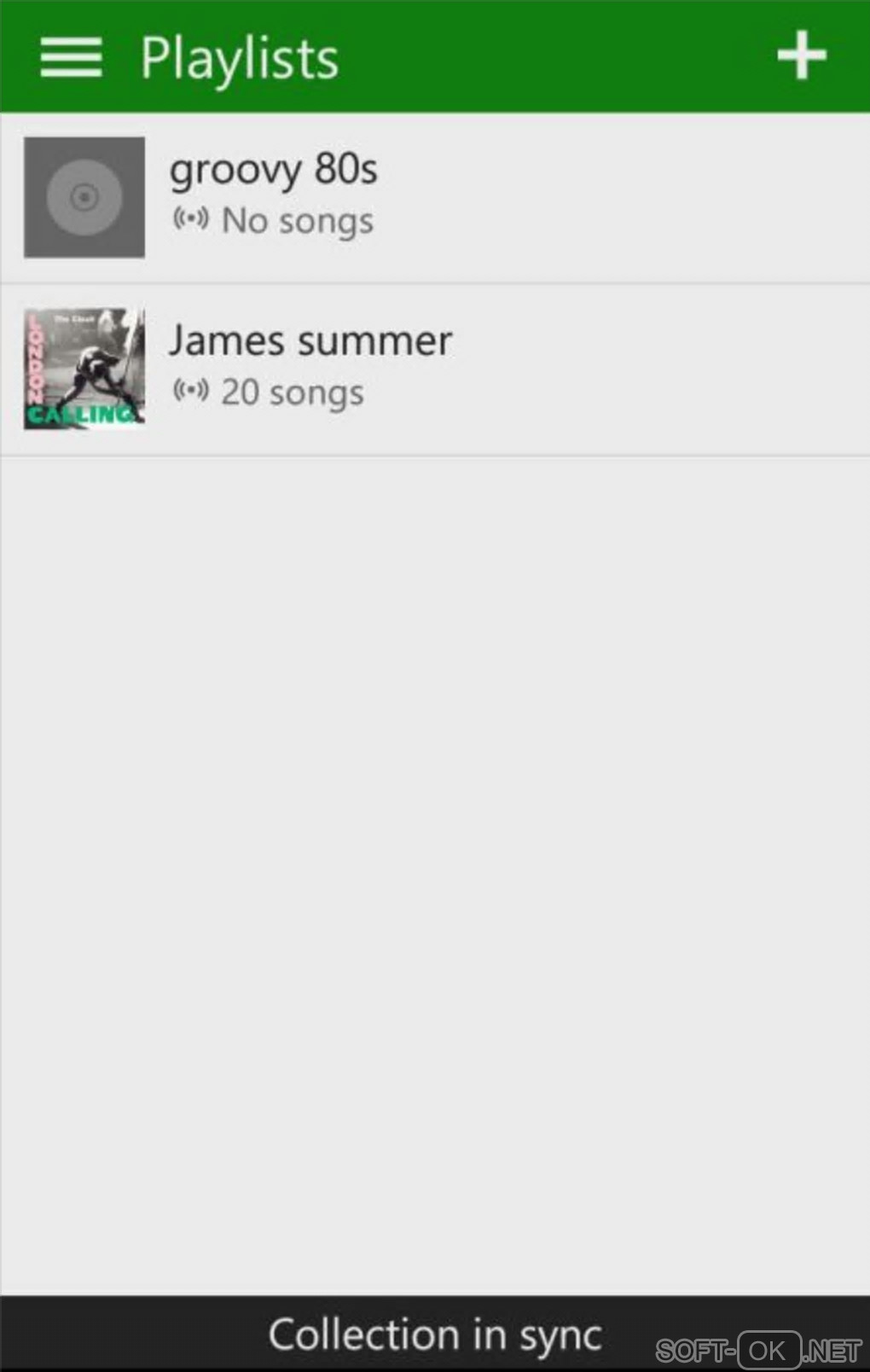Open the hamburger navigation menu
The height and width of the screenshot is (1372, 870).
[x=71, y=57]
